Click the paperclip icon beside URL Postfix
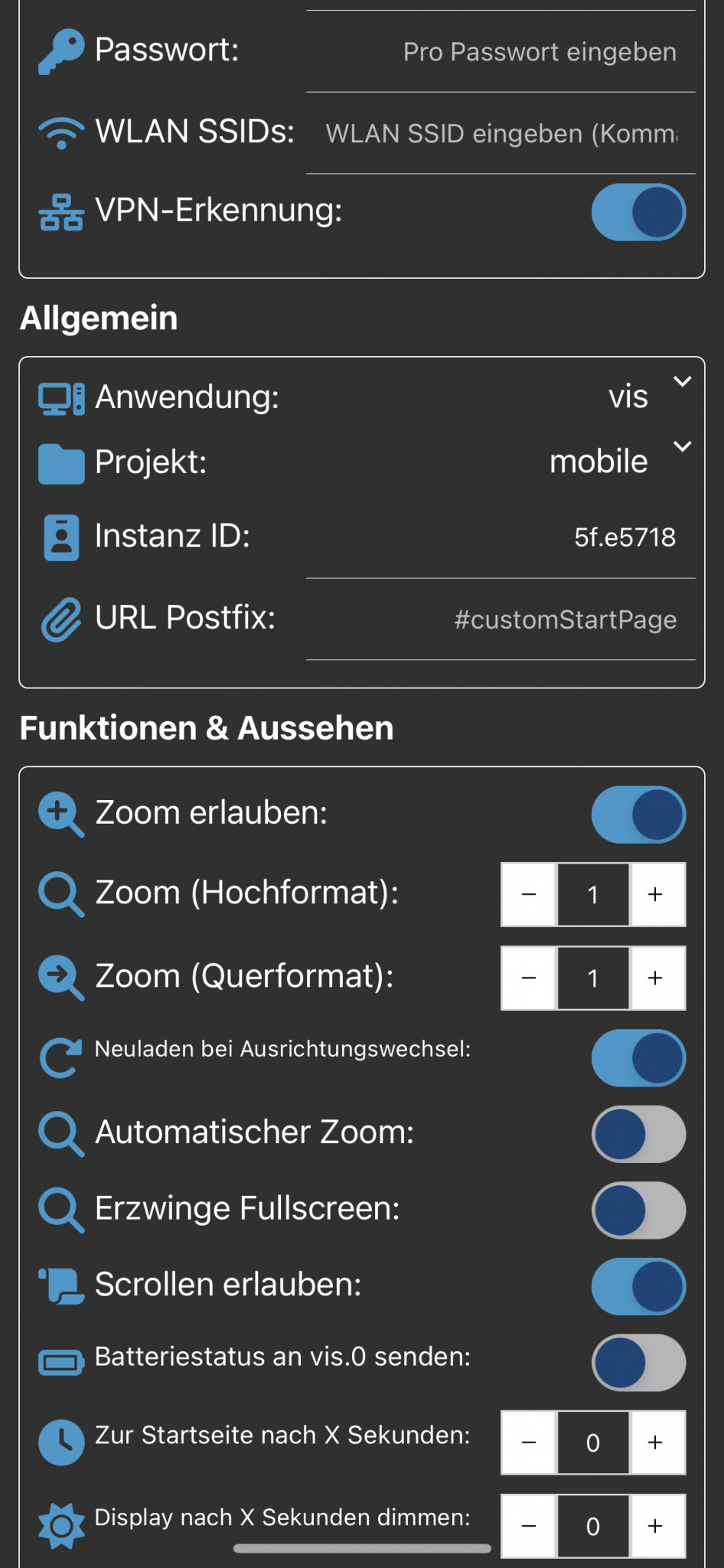The height and width of the screenshot is (1568, 724). click(61, 617)
